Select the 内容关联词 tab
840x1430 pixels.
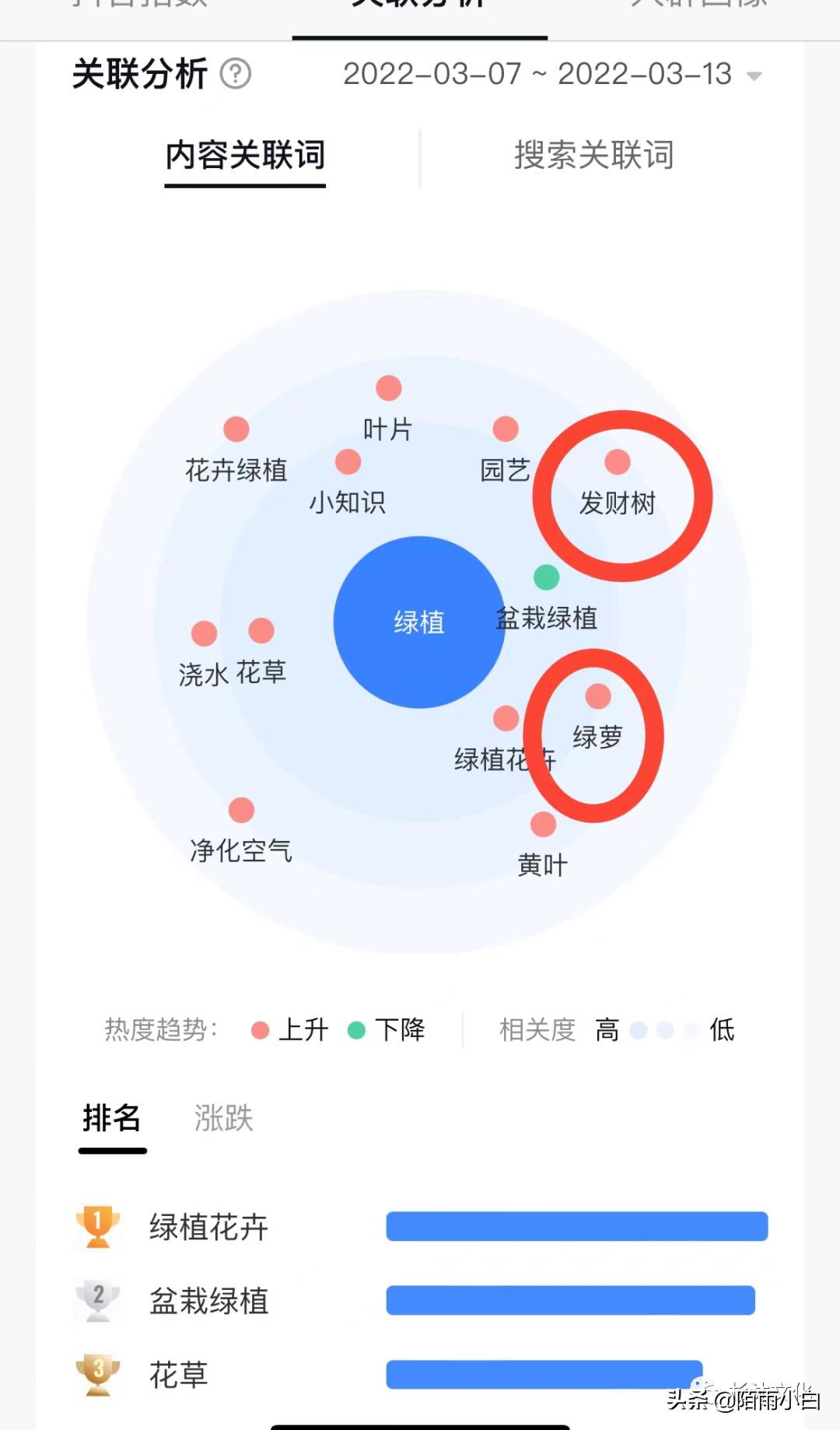[x=245, y=156]
